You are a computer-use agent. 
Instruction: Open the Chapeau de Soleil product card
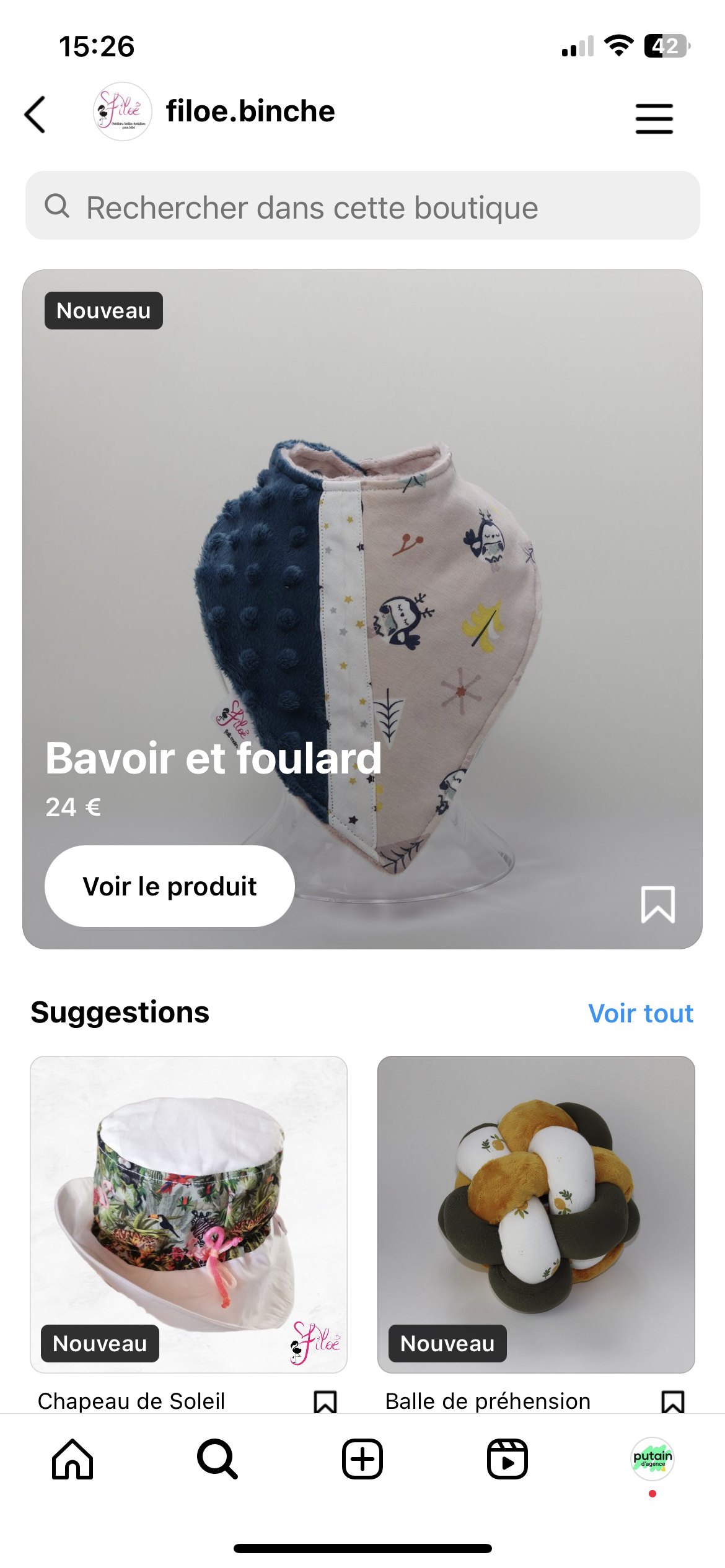coord(188,1214)
